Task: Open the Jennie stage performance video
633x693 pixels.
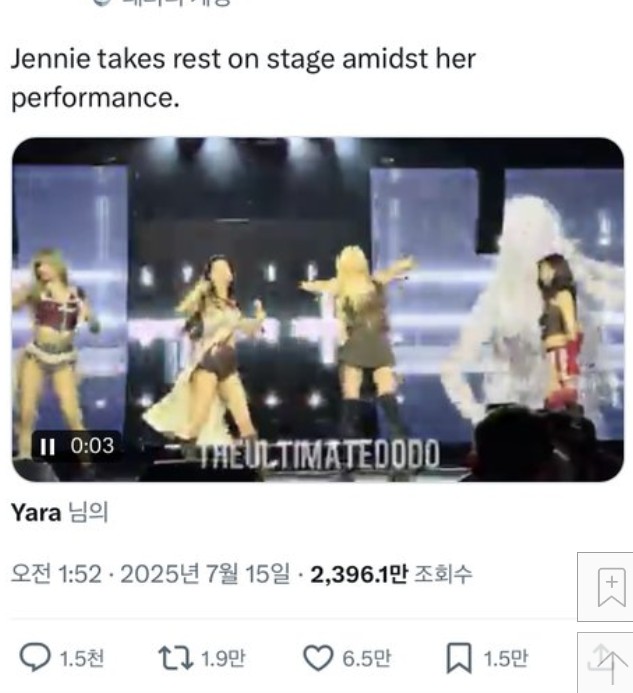Action: click(317, 310)
